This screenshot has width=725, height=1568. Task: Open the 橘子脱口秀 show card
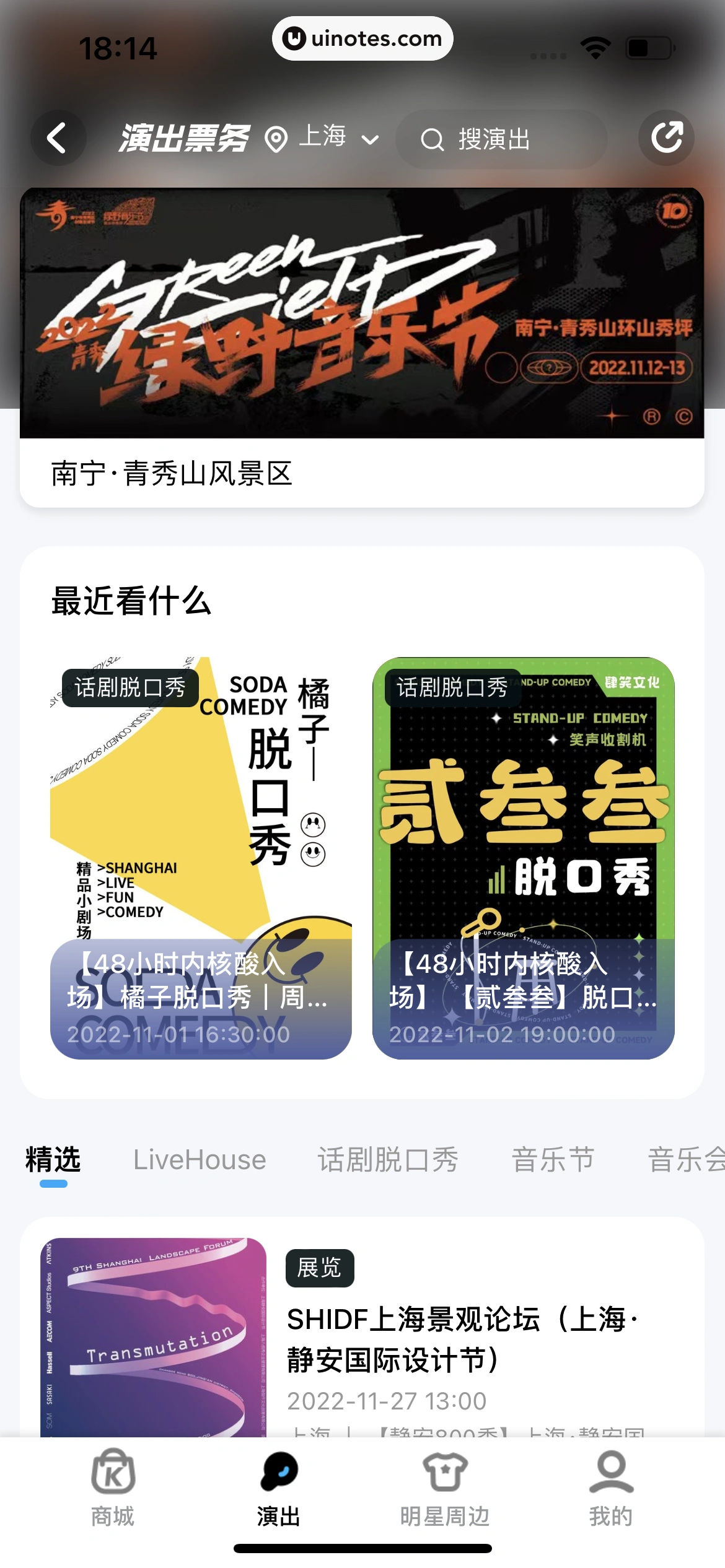pyautogui.click(x=201, y=858)
